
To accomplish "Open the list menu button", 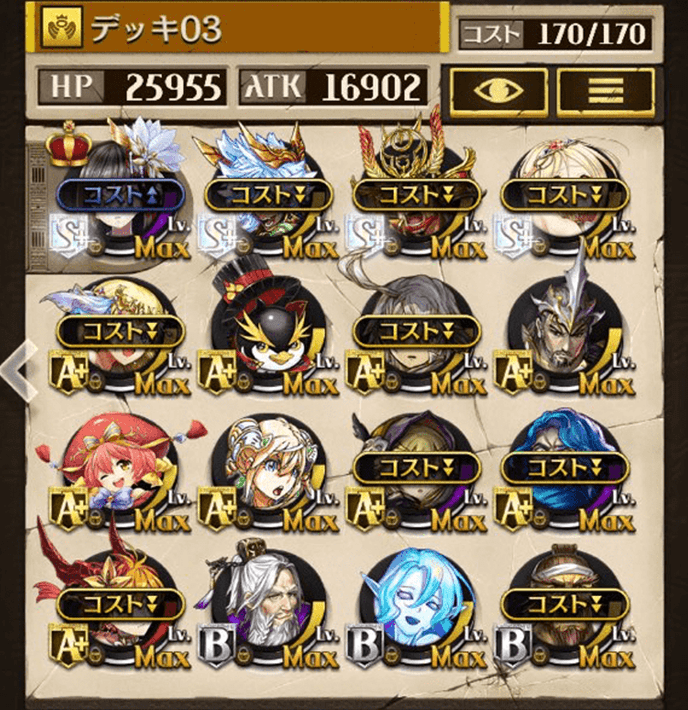I will (604, 89).
